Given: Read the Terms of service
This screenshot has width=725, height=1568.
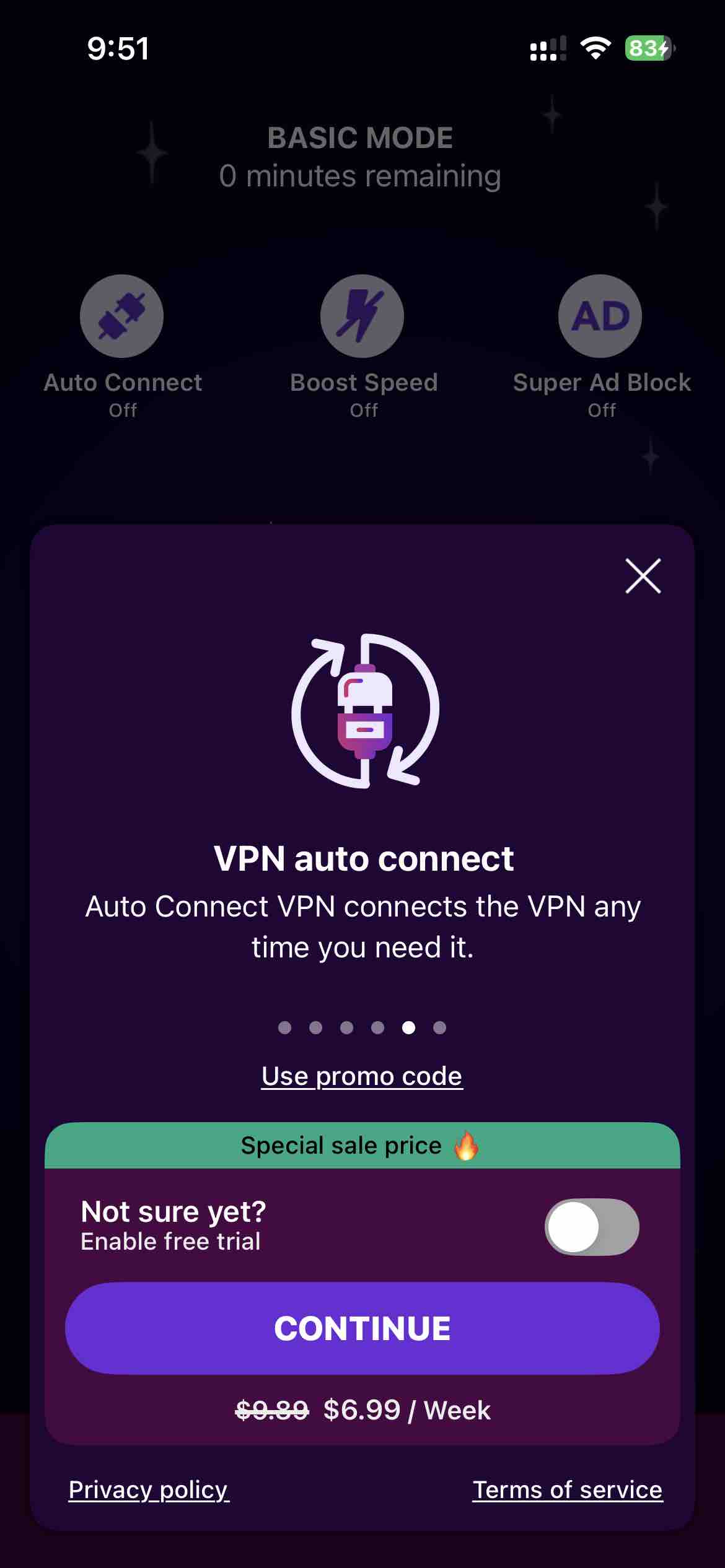Looking at the screenshot, I should pos(566,1490).
